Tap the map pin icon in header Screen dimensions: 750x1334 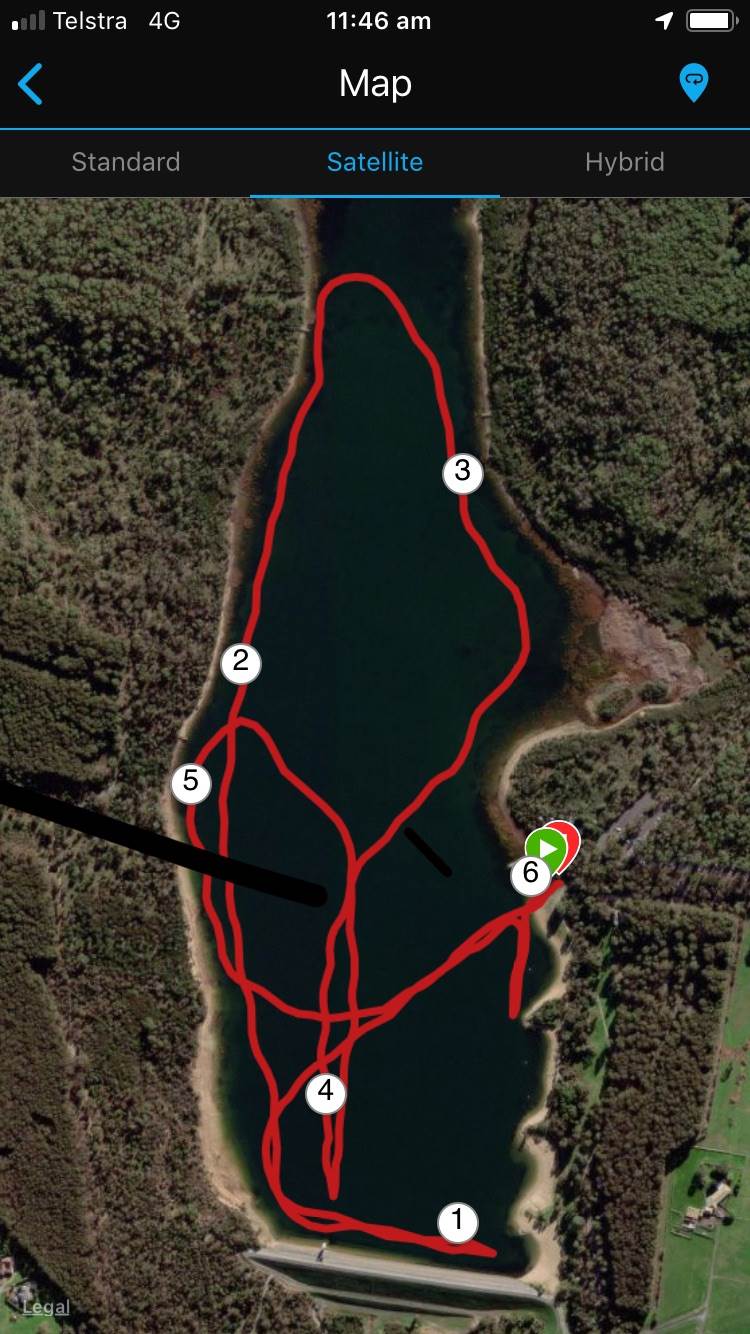point(693,83)
